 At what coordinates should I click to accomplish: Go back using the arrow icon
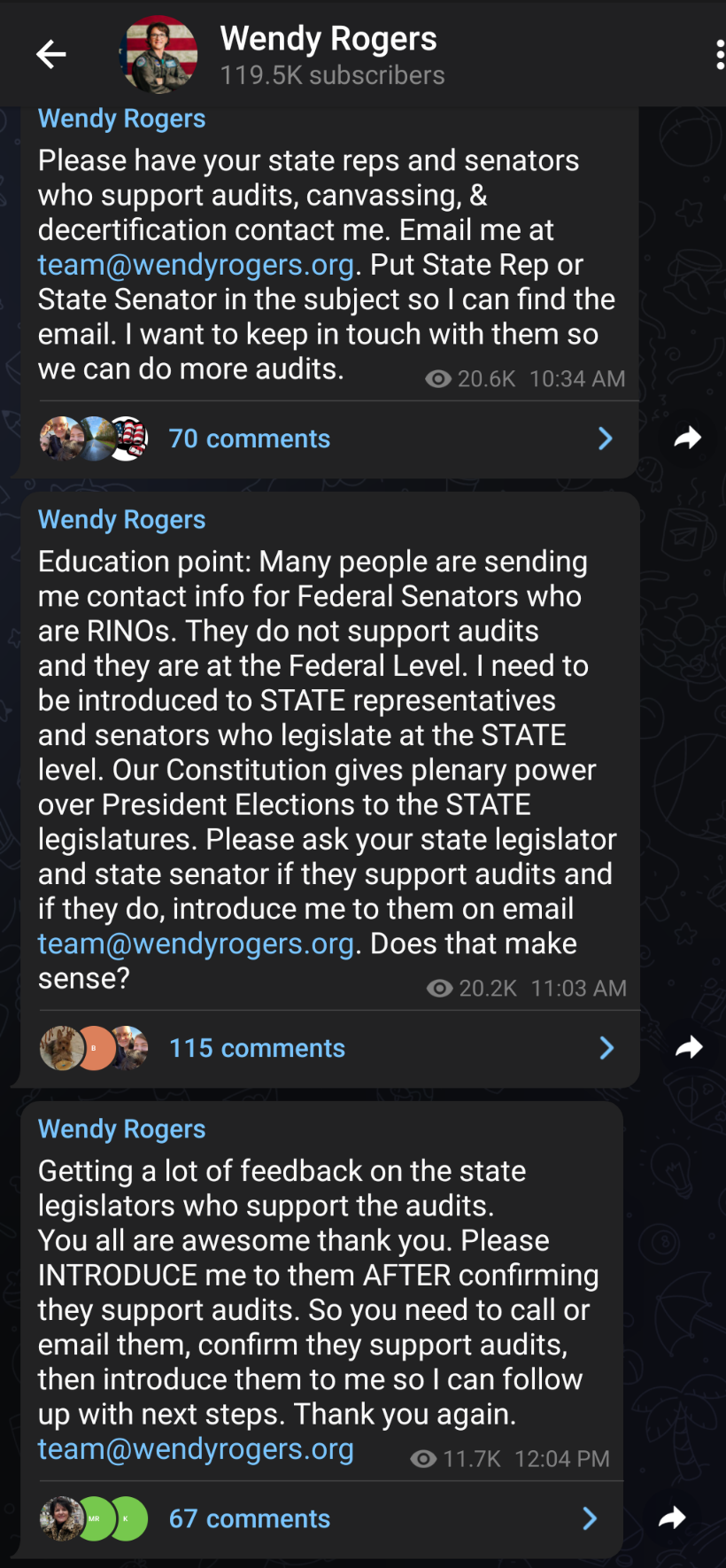tap(50, 54)
